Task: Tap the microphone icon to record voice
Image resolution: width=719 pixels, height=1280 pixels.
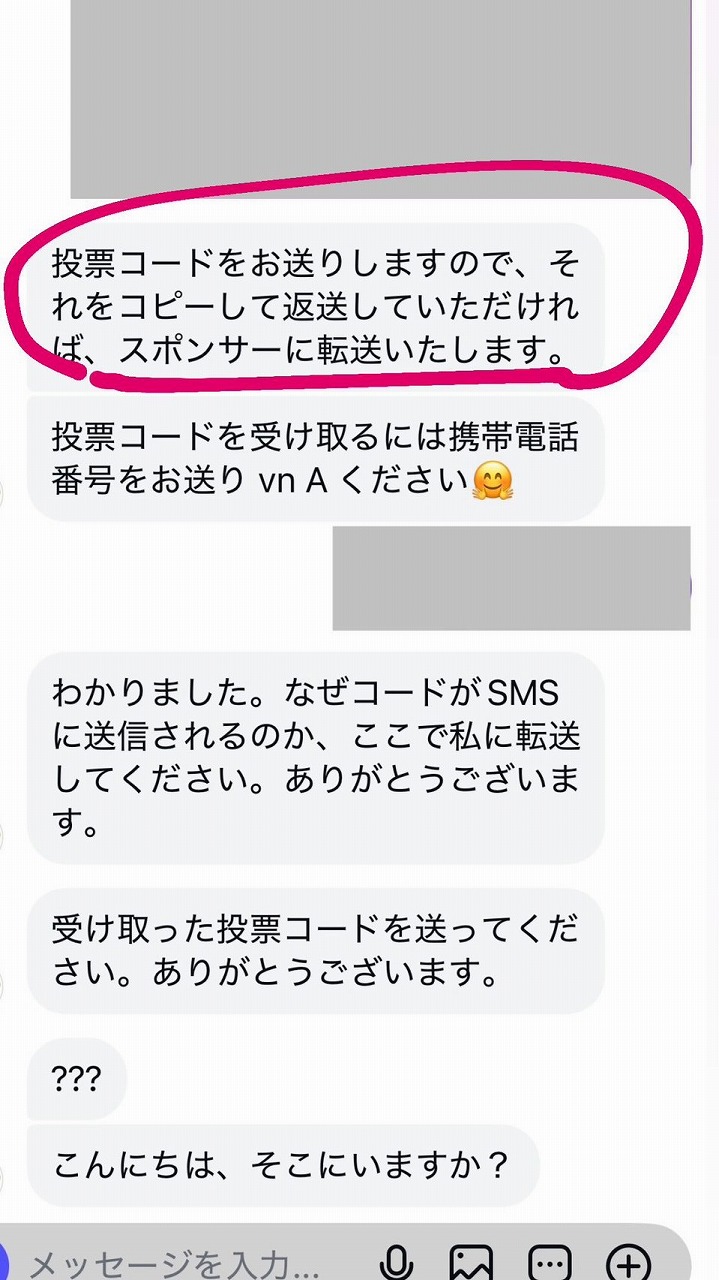Action: (399, 1263)
